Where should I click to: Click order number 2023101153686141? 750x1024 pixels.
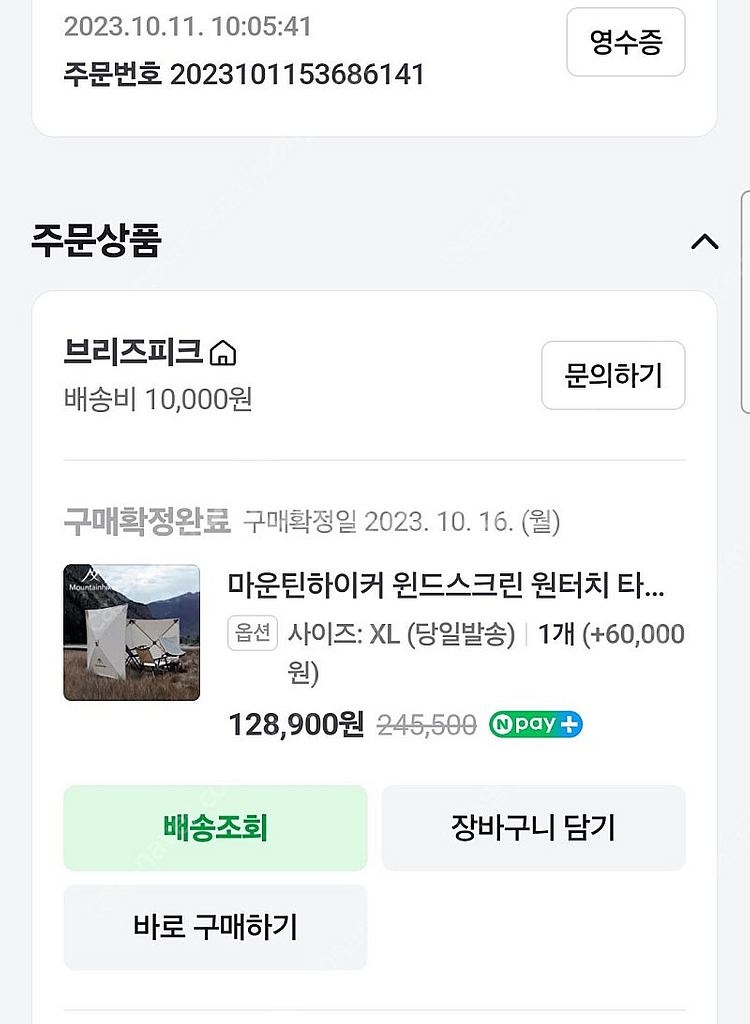(300, 74)
